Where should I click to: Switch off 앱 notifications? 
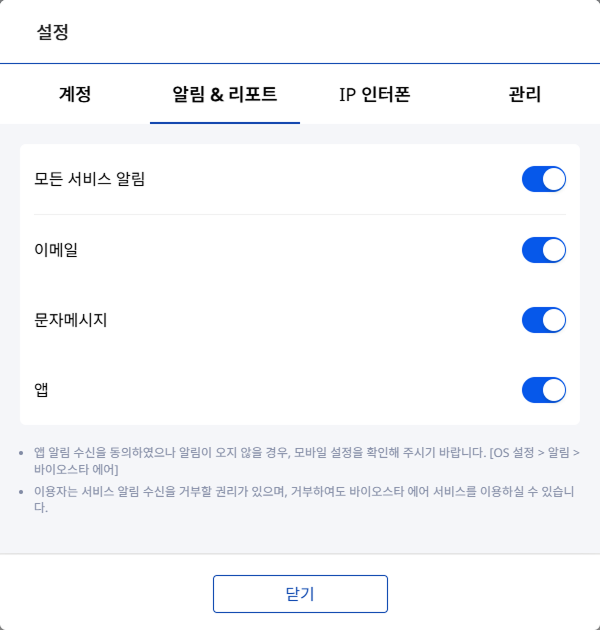[x=544, y=390]
